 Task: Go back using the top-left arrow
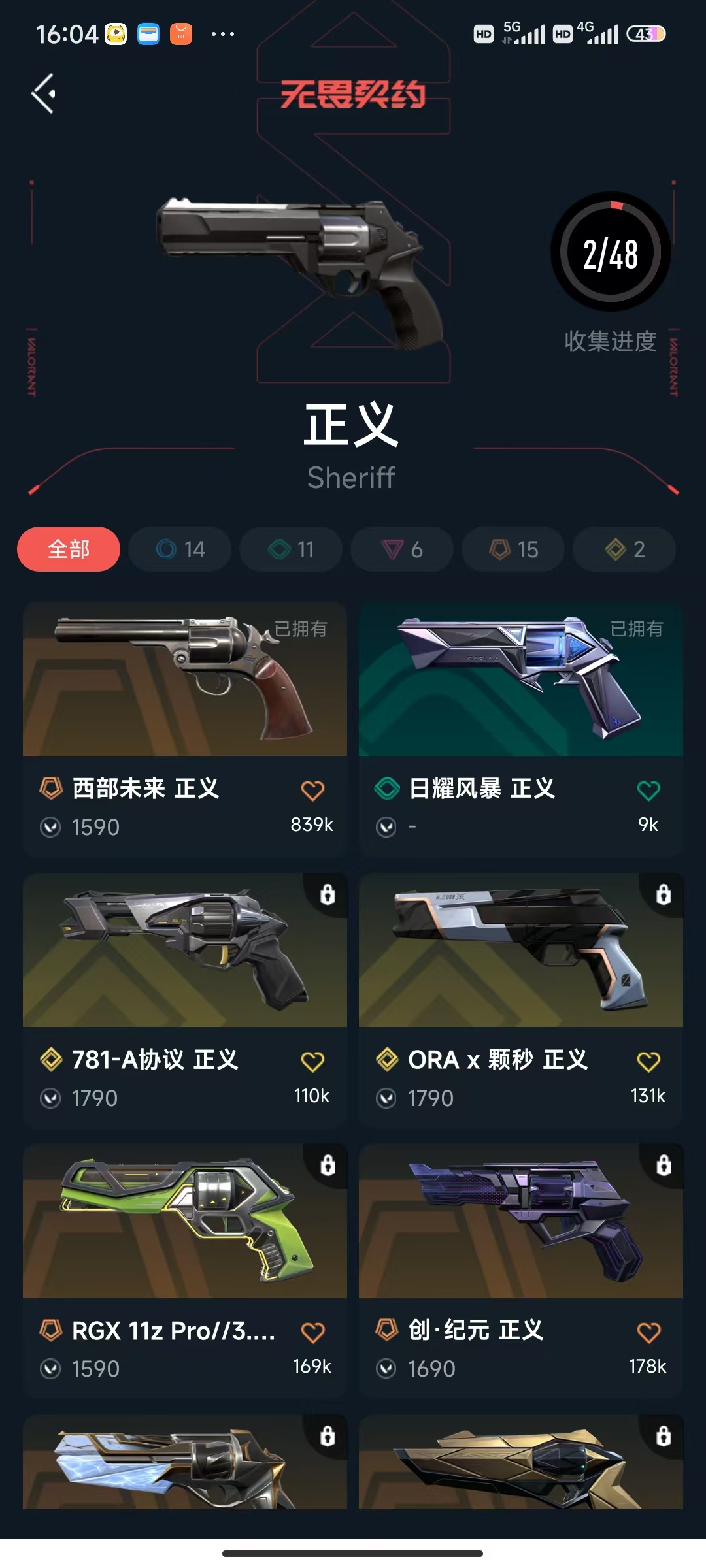[x=44, y=94]
